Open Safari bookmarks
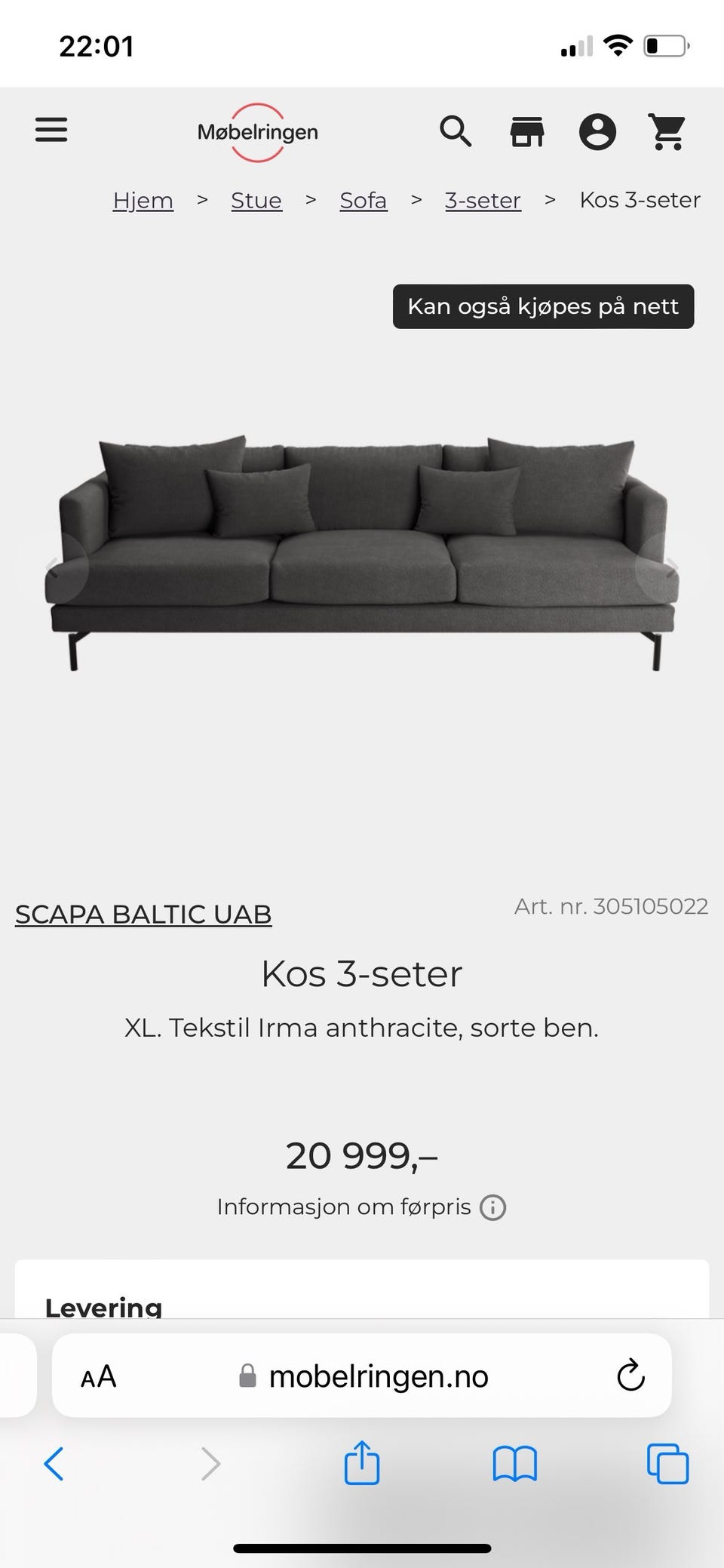Image resolution: width=724 pixels, height=1568 pixels. click(514, 1464)
